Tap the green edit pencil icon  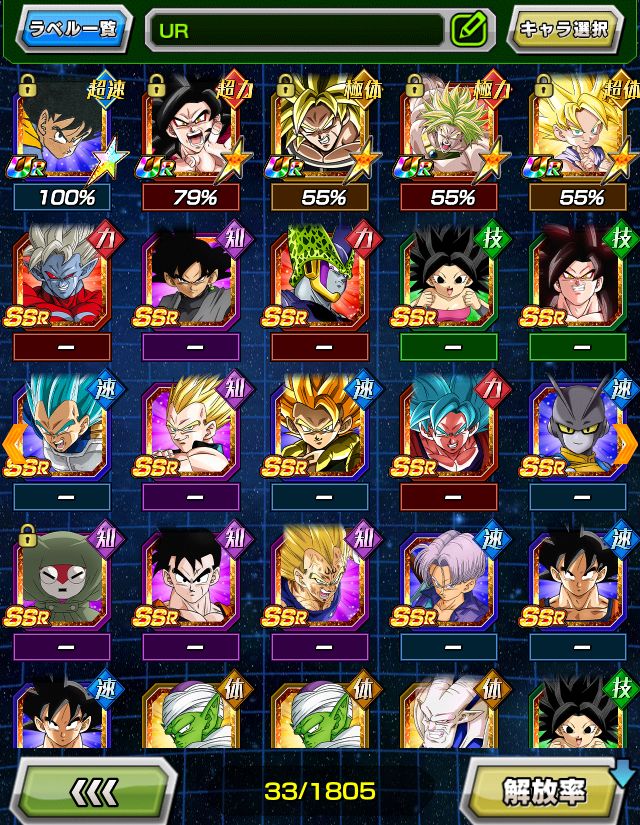(467, 29)
